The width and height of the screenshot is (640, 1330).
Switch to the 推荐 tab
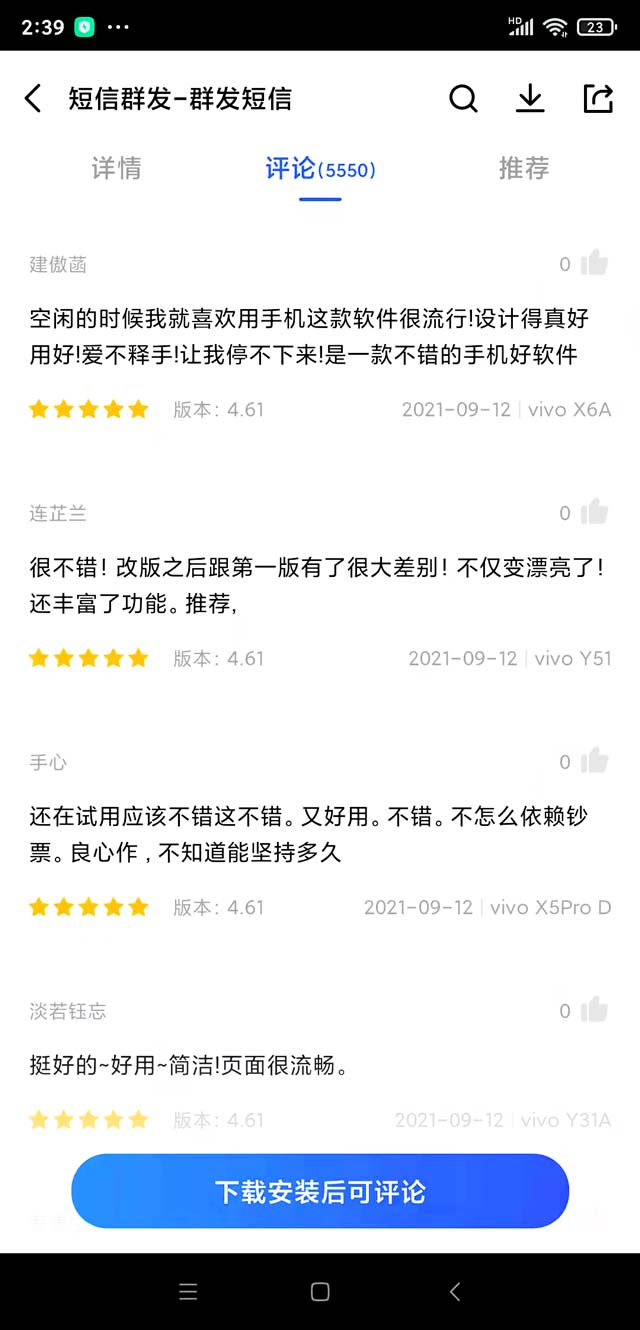pyautogui.click(x=524, y=168)
